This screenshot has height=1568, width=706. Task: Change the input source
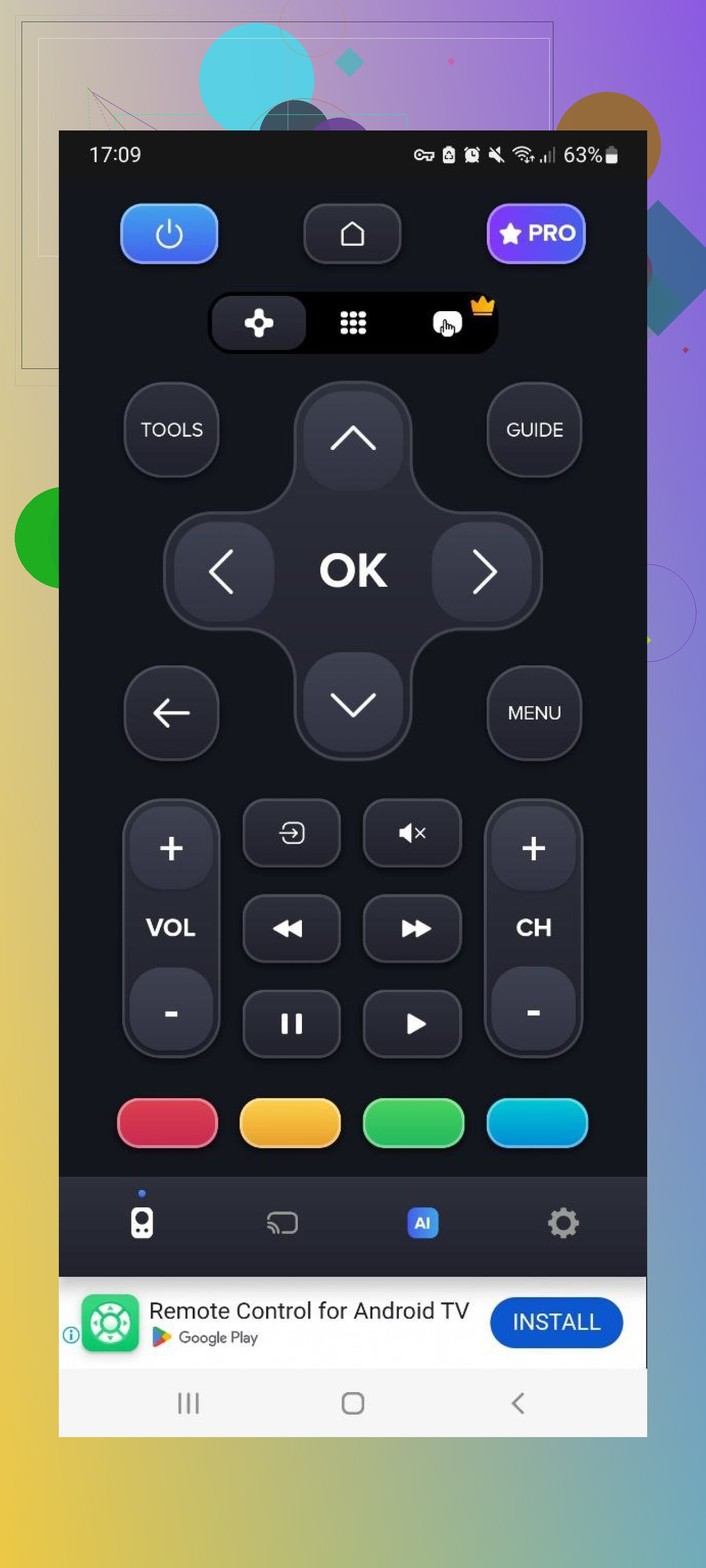point(292,832)
